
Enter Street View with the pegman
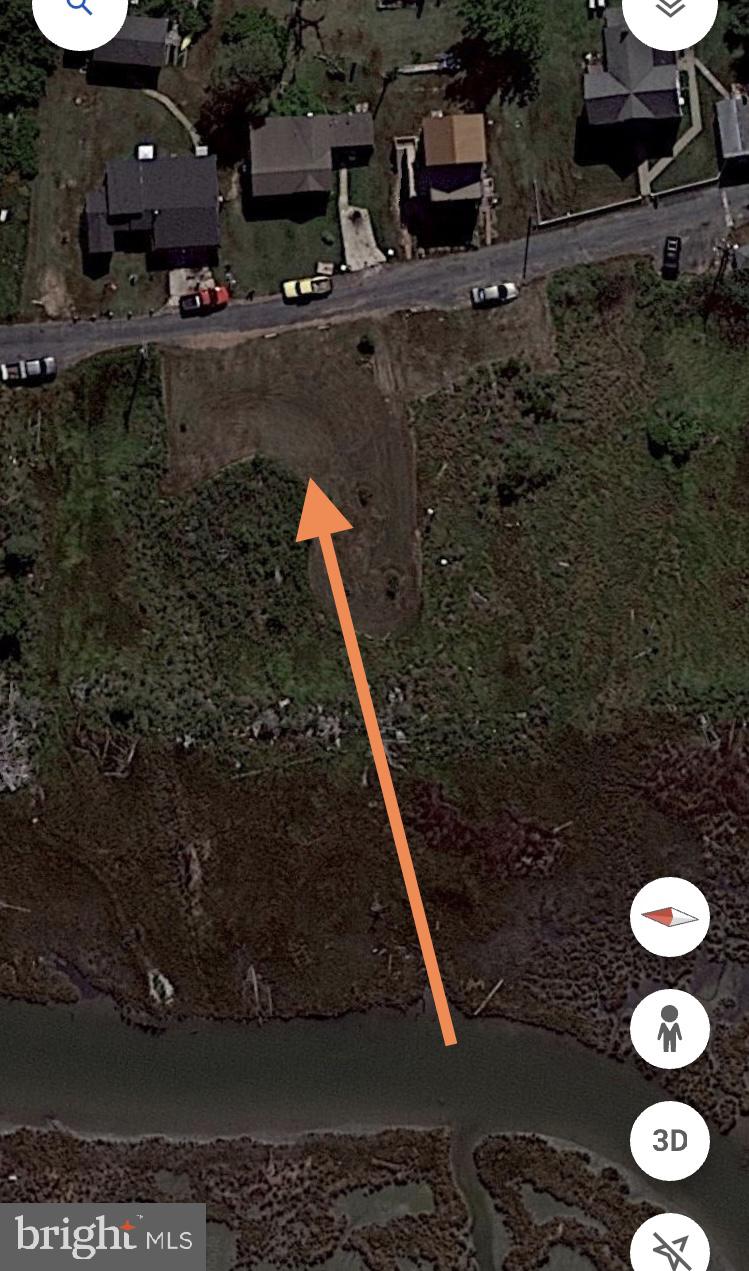click(x=670, y=1029)
